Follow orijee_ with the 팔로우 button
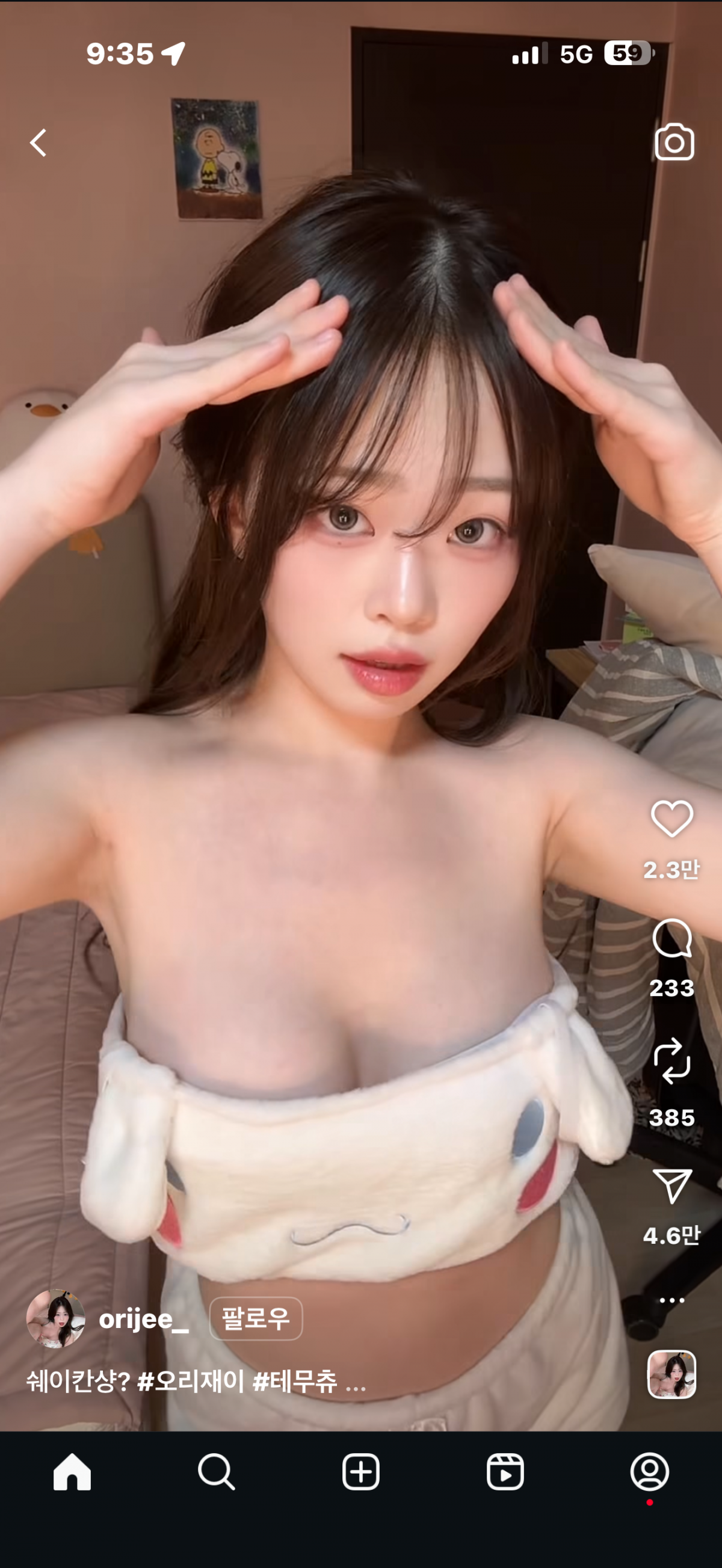 point(256,1318)
